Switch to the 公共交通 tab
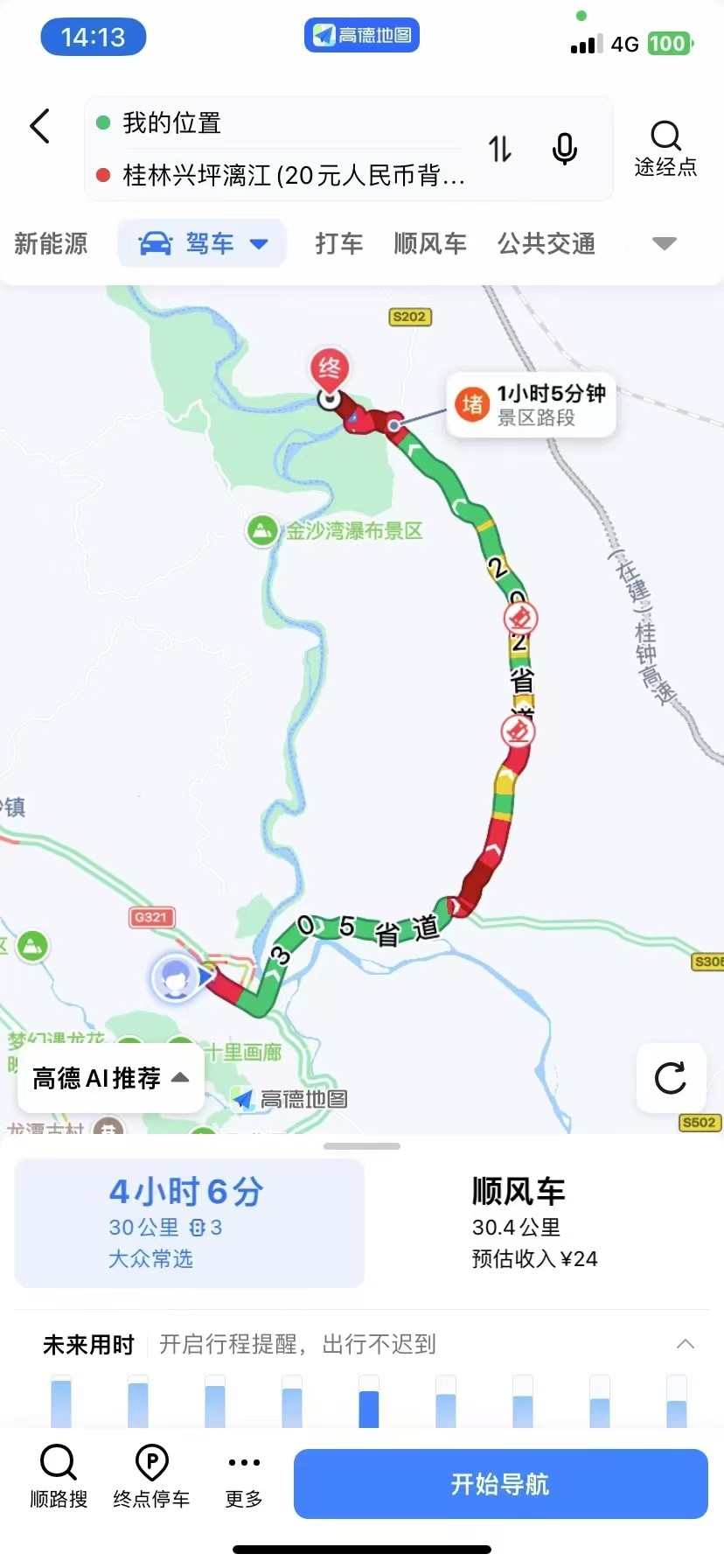Viewport: 724px width, 1568px height. (x=546, y=243)
